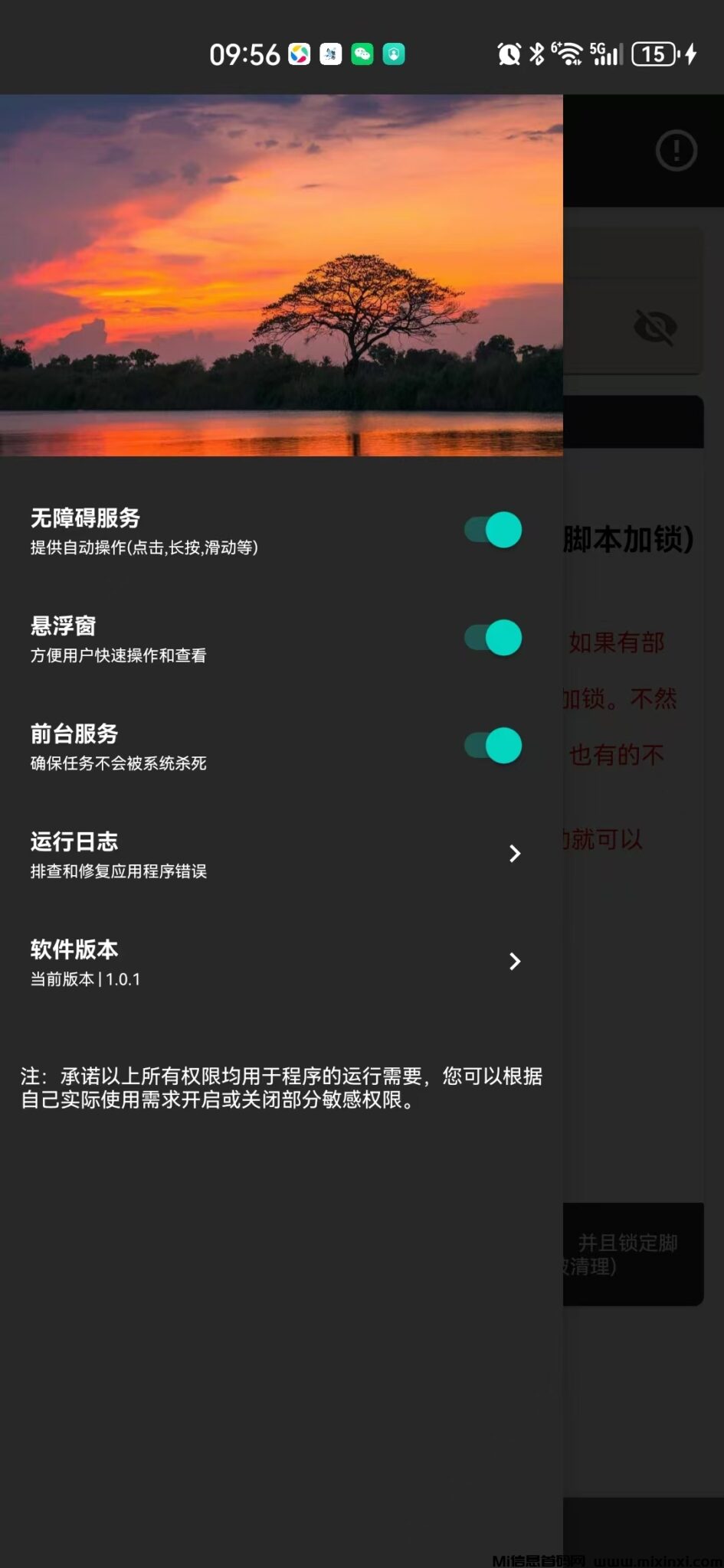Viewport: 724px width, 1568px height.
Task: Tap the green shield notification icon
Action: point(393,54)
